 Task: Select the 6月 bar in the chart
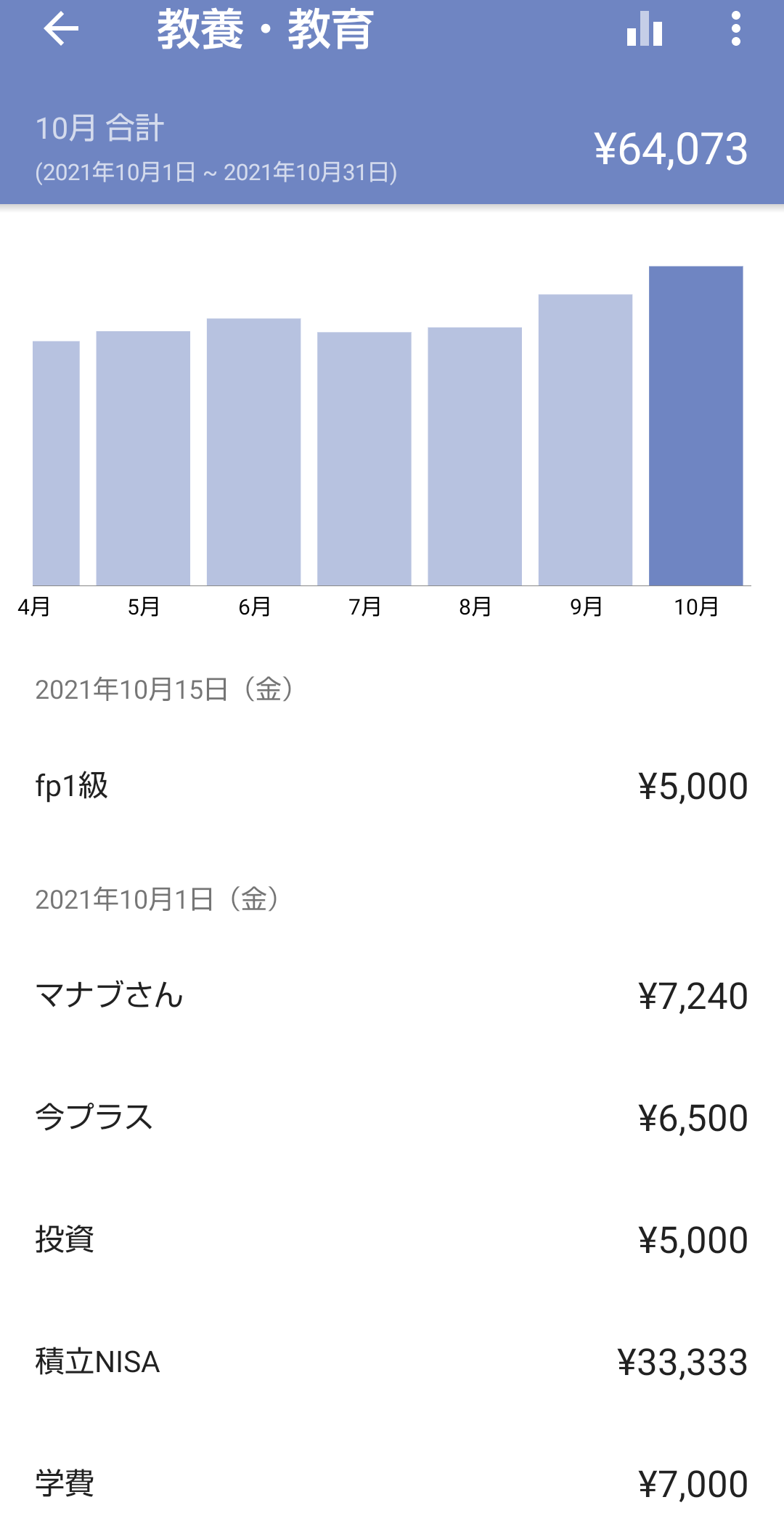click(253, 452)
